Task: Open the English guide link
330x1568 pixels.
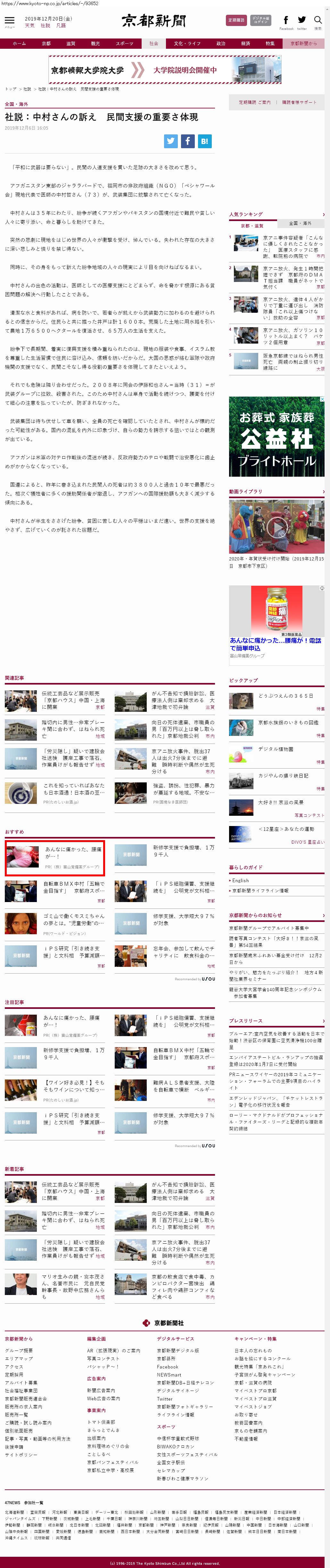Action: (241, 880)
